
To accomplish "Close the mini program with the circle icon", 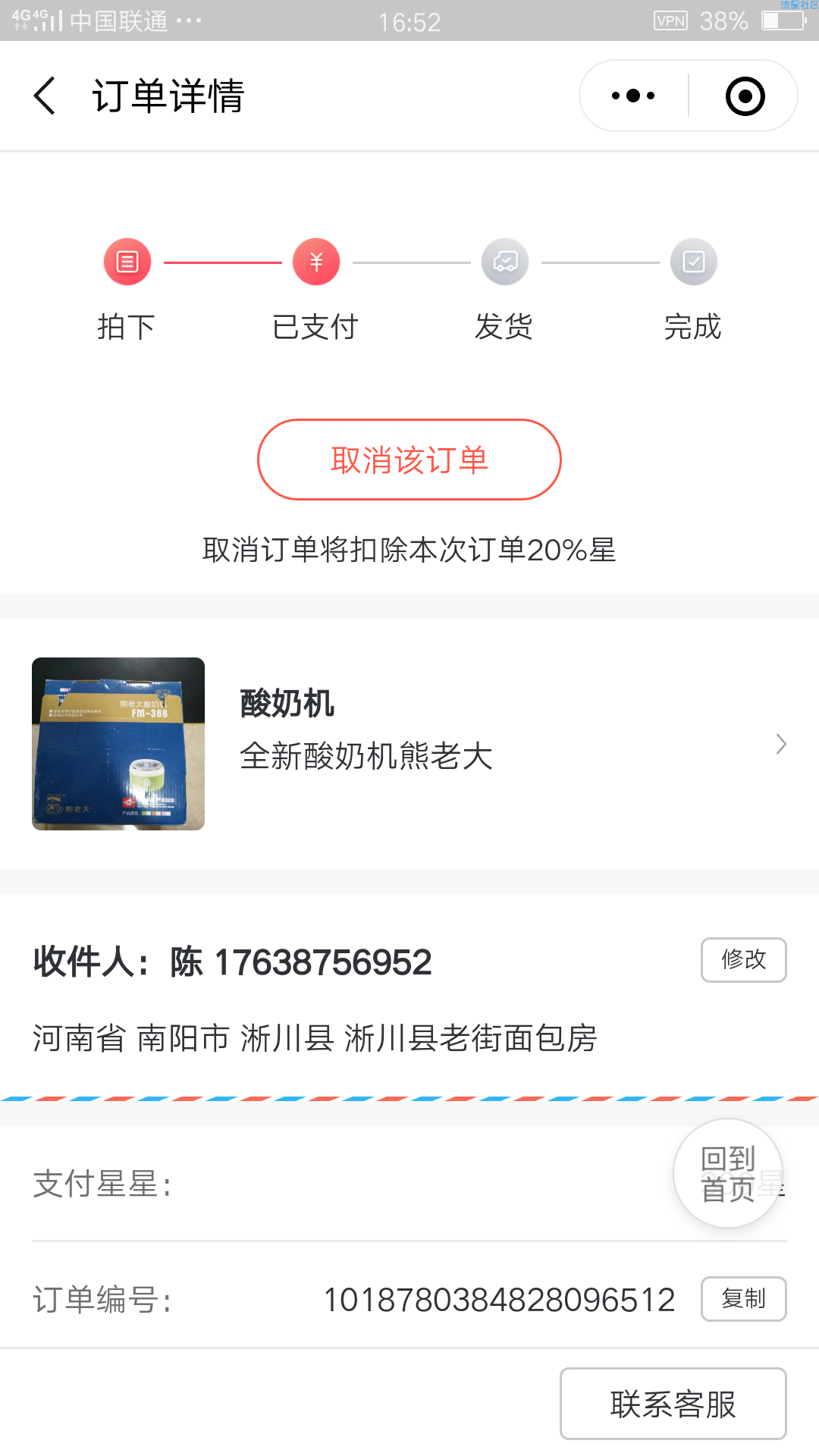I will (x=745, y=96).
